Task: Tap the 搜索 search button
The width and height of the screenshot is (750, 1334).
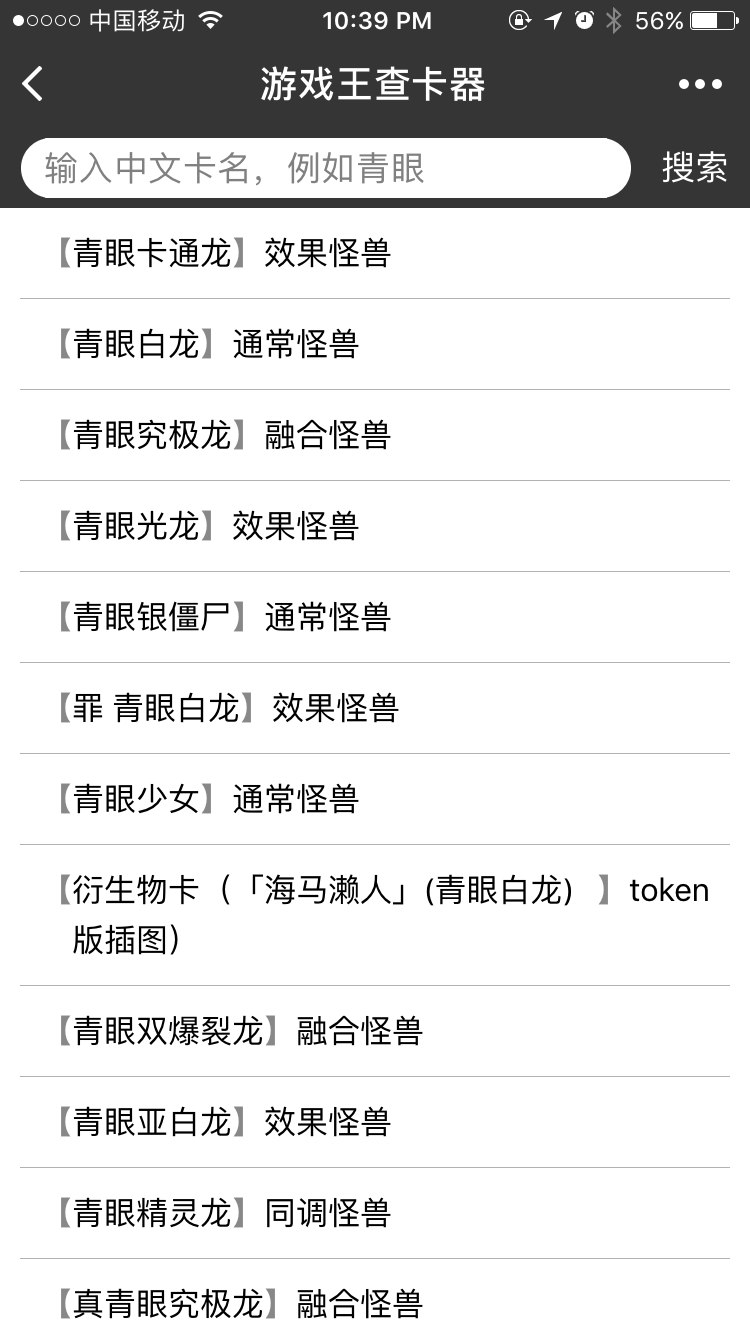Action: coord(694,168)
